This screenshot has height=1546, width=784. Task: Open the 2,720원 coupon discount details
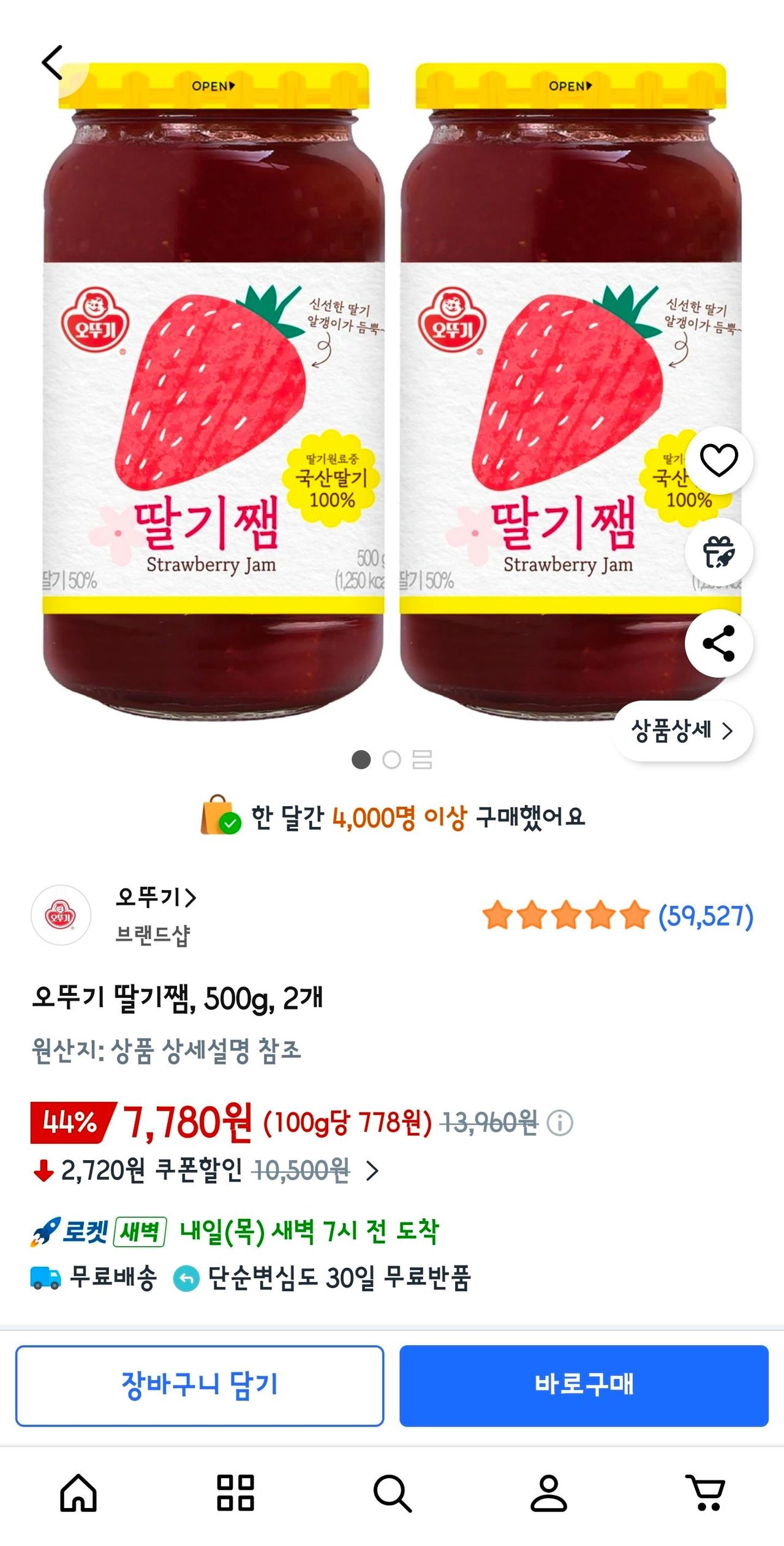click(x=372, y=1171)
